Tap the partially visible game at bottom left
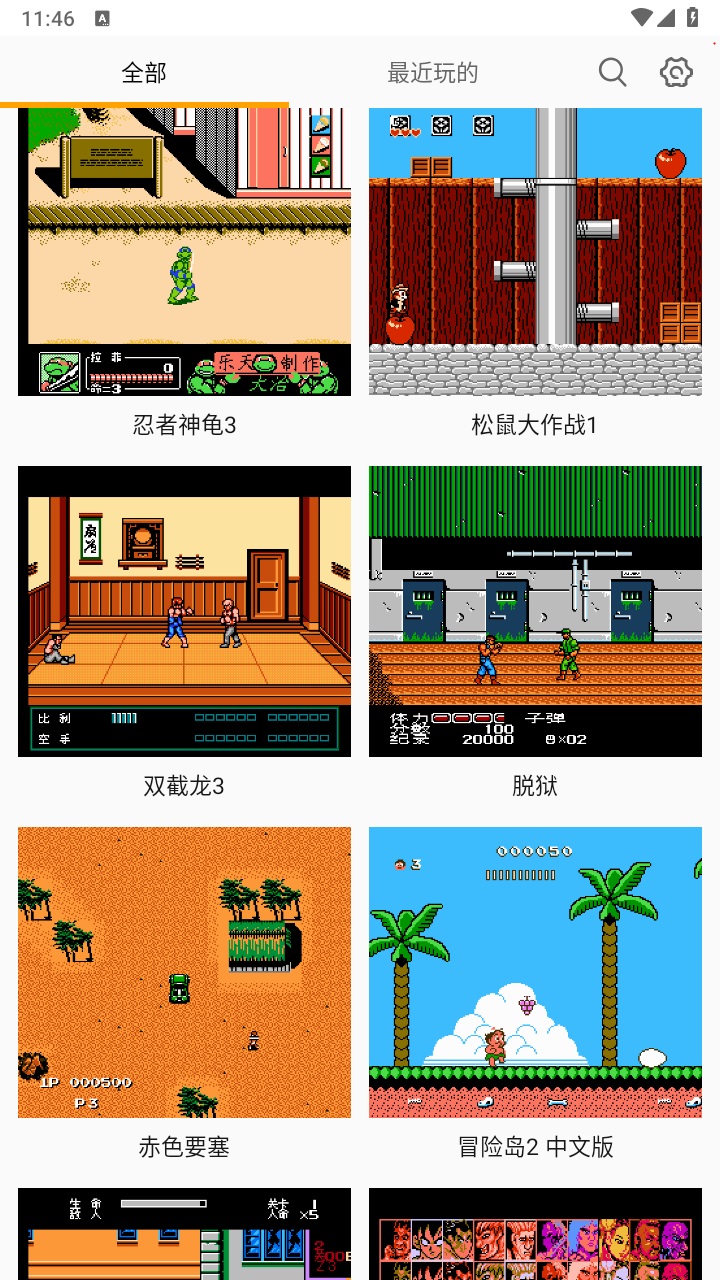This screenshot has width=720, height=1280. [184, 1235]
